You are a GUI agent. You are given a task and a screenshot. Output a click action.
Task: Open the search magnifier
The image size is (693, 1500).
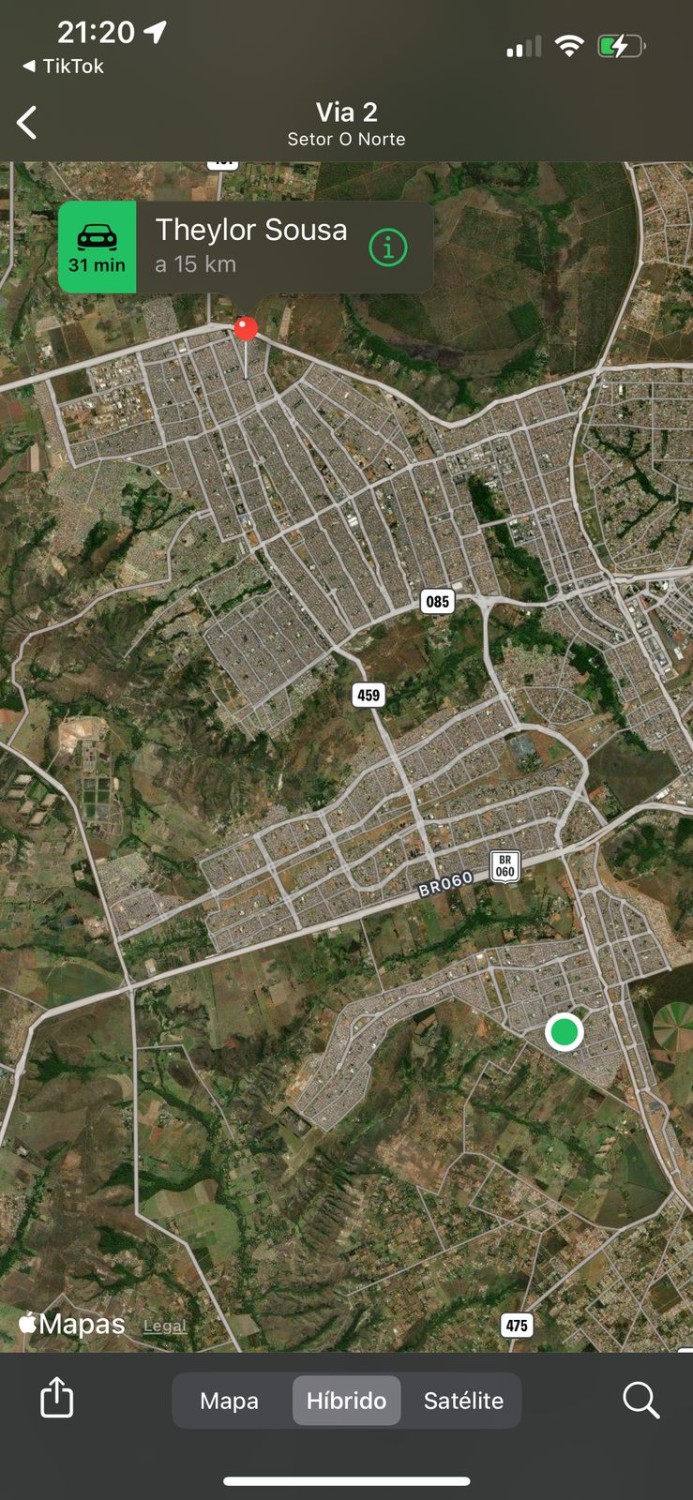(640, 1399)
